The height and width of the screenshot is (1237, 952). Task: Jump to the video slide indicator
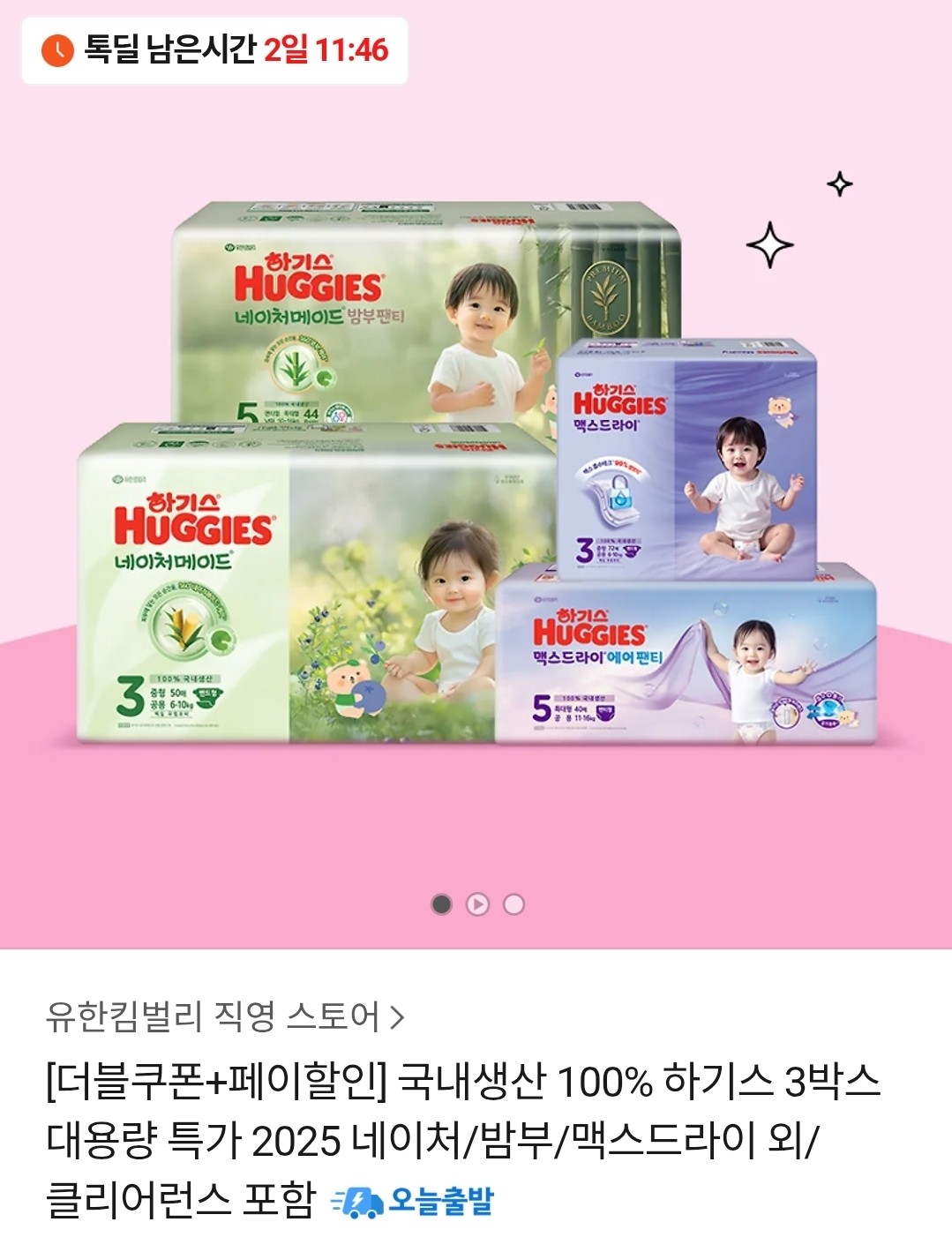(477, 904)
